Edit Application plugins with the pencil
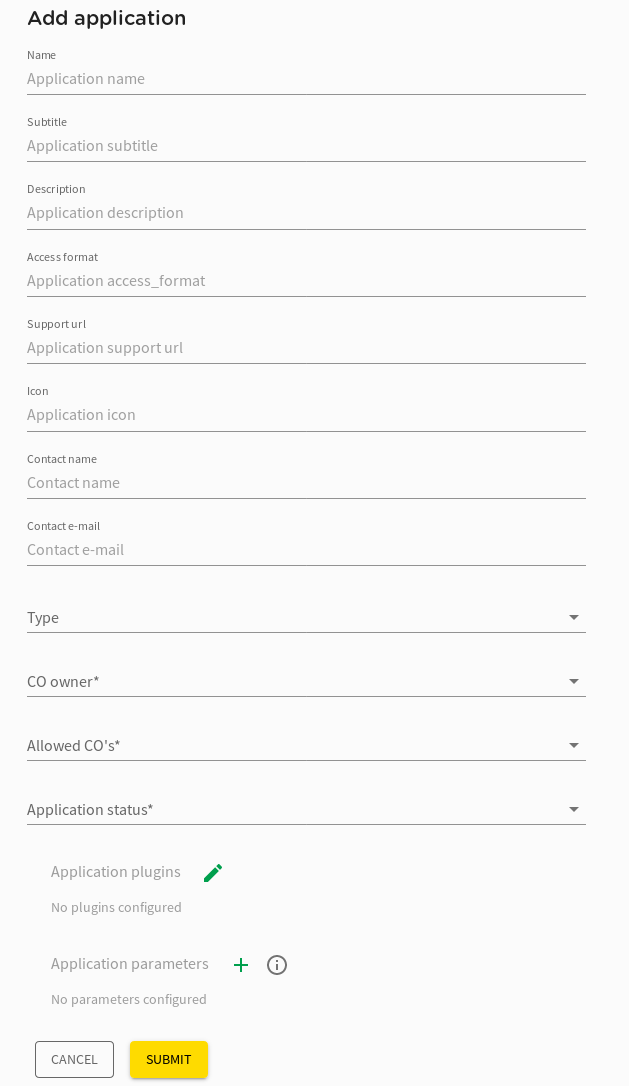The height and width of the screenshot is (1086, 629). pyautogui.click(x=213, y=873)
